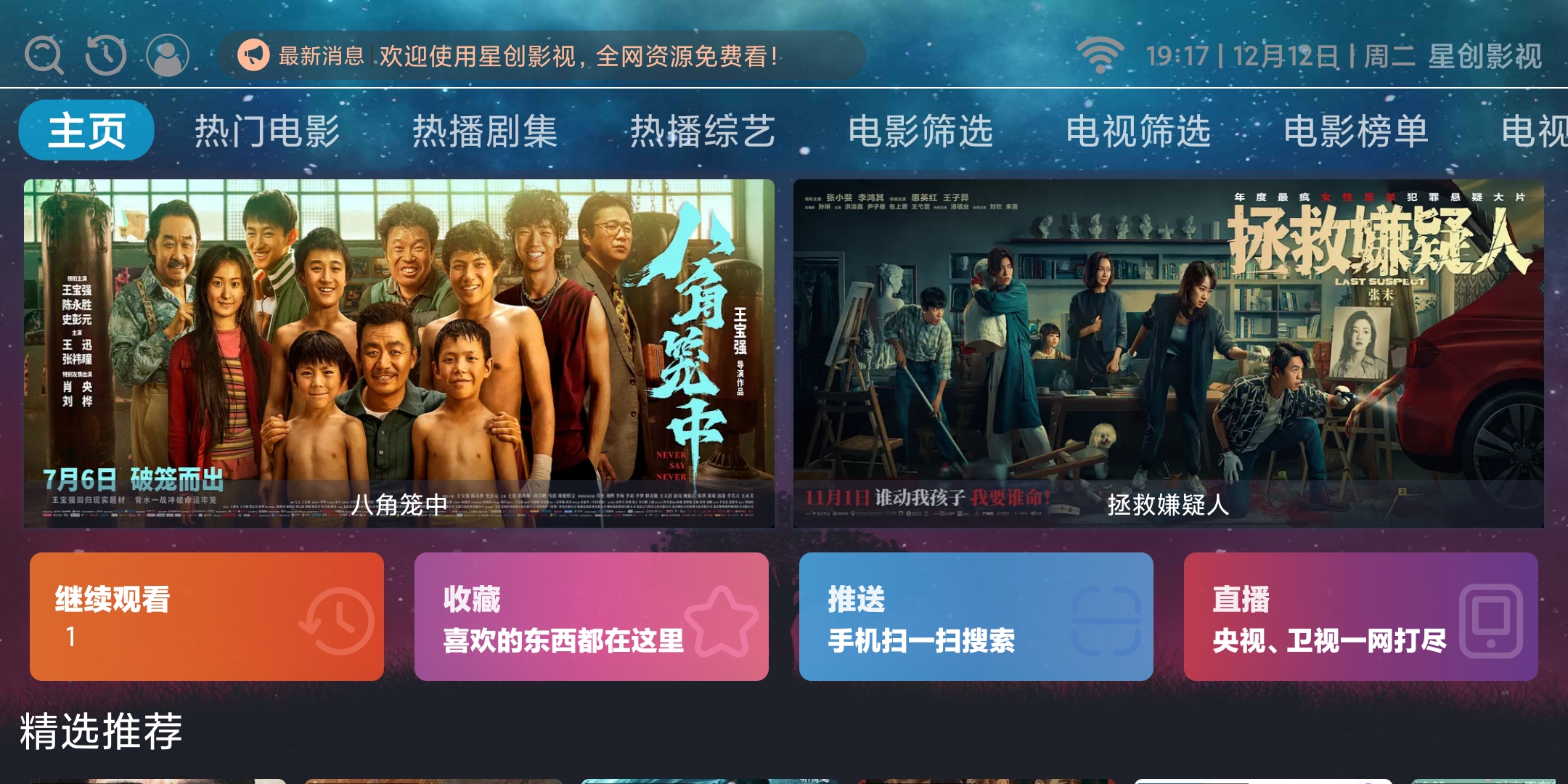The width and height of the screenshot is (1568, 784).
Task: Open the 电影筛选 tab
Action: [x=920, y=131]
